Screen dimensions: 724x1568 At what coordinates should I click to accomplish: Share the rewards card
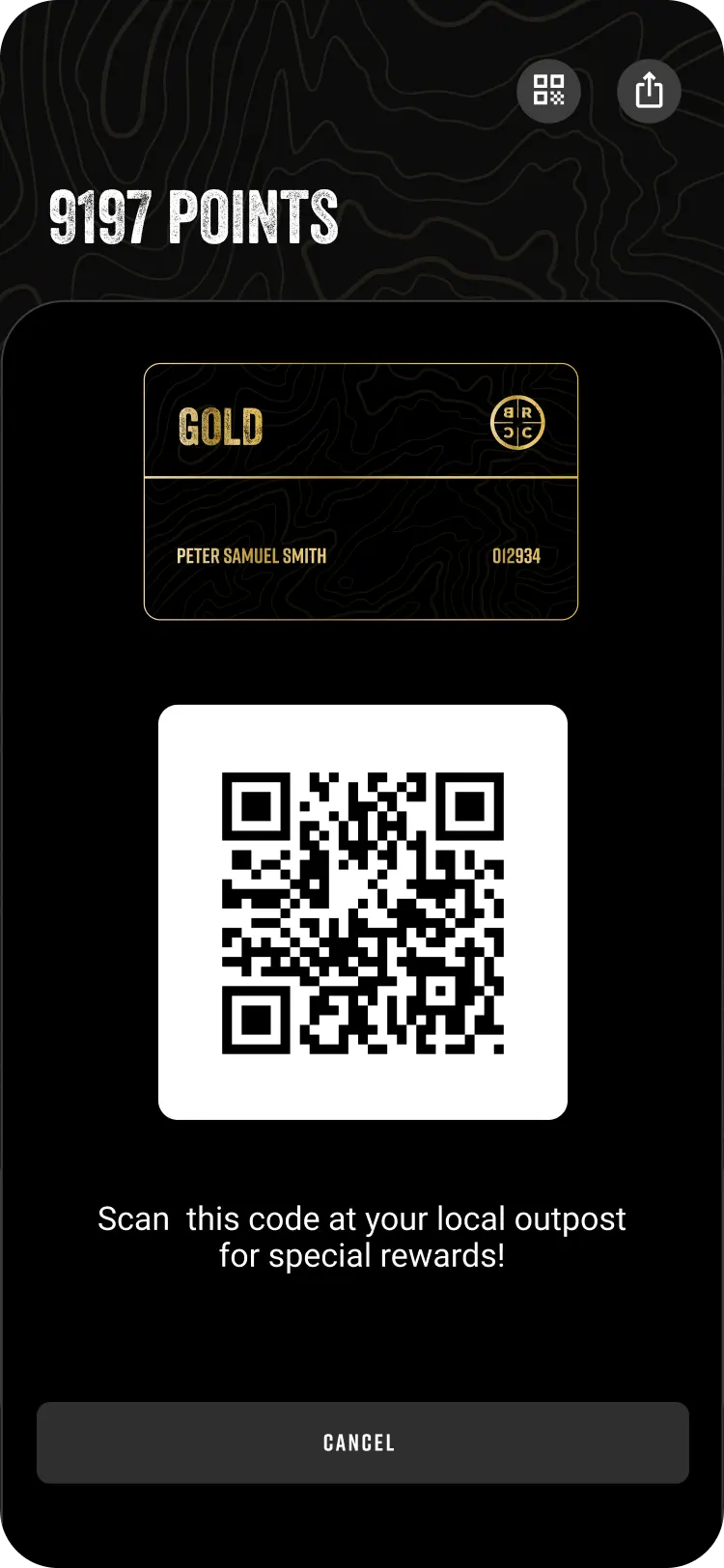pos(649,91)
